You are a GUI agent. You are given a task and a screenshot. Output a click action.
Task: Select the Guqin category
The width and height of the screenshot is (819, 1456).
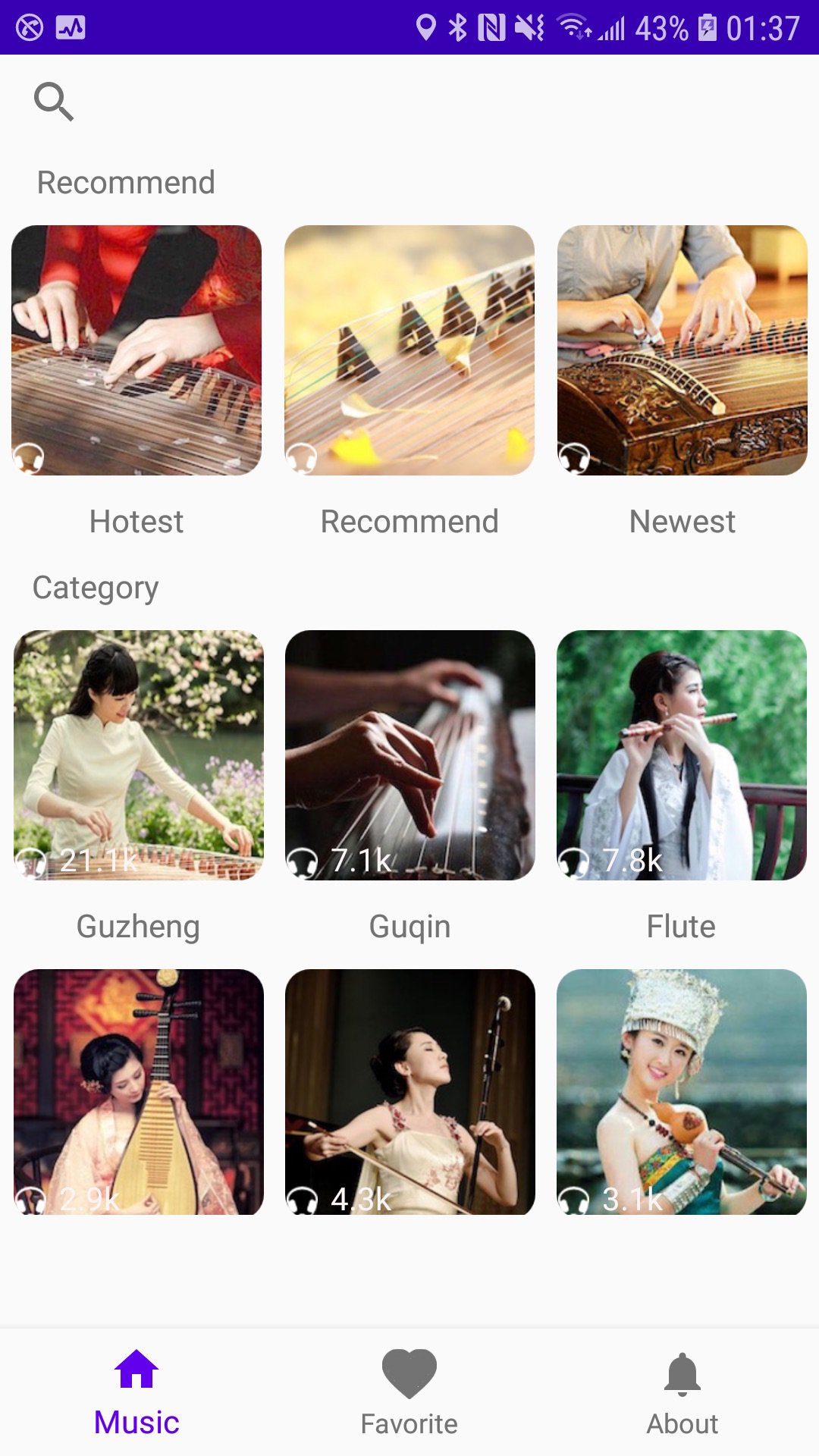410,755
